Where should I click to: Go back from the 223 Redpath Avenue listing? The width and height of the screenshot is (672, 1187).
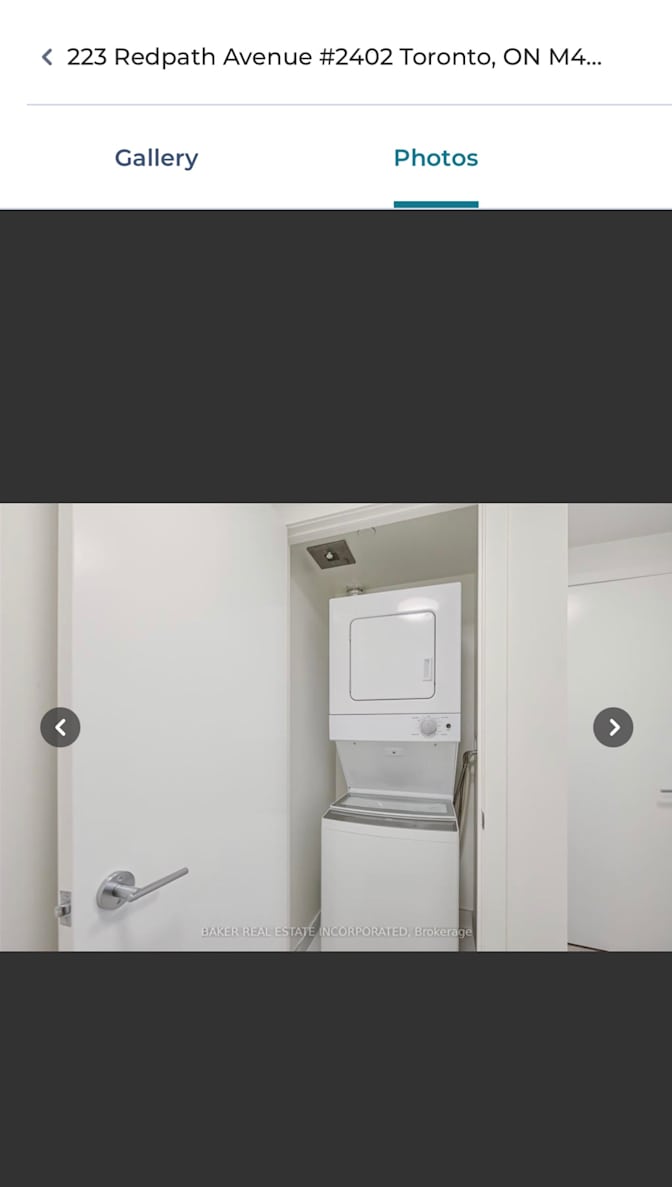[46, 57]
